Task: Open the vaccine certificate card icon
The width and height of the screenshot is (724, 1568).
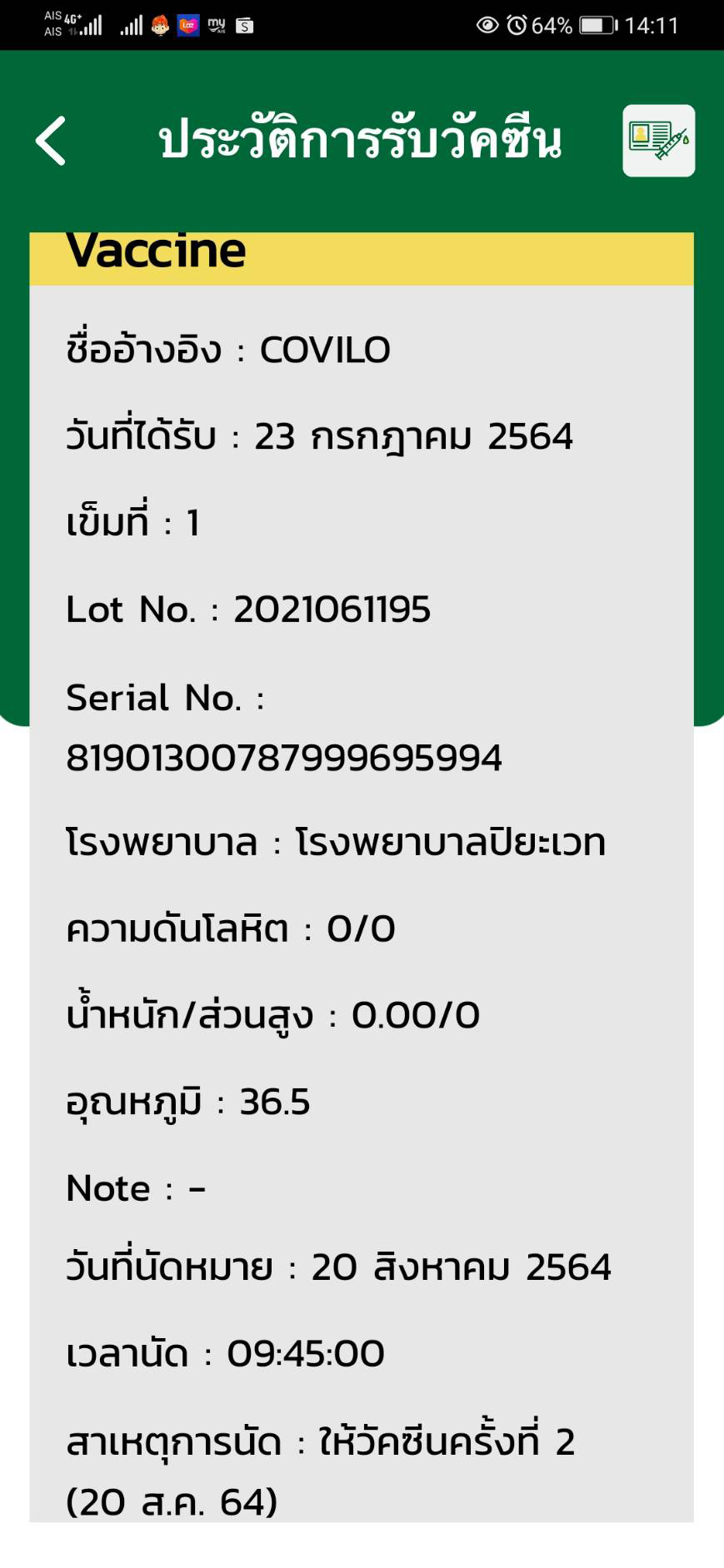Action: coord(658,141)
